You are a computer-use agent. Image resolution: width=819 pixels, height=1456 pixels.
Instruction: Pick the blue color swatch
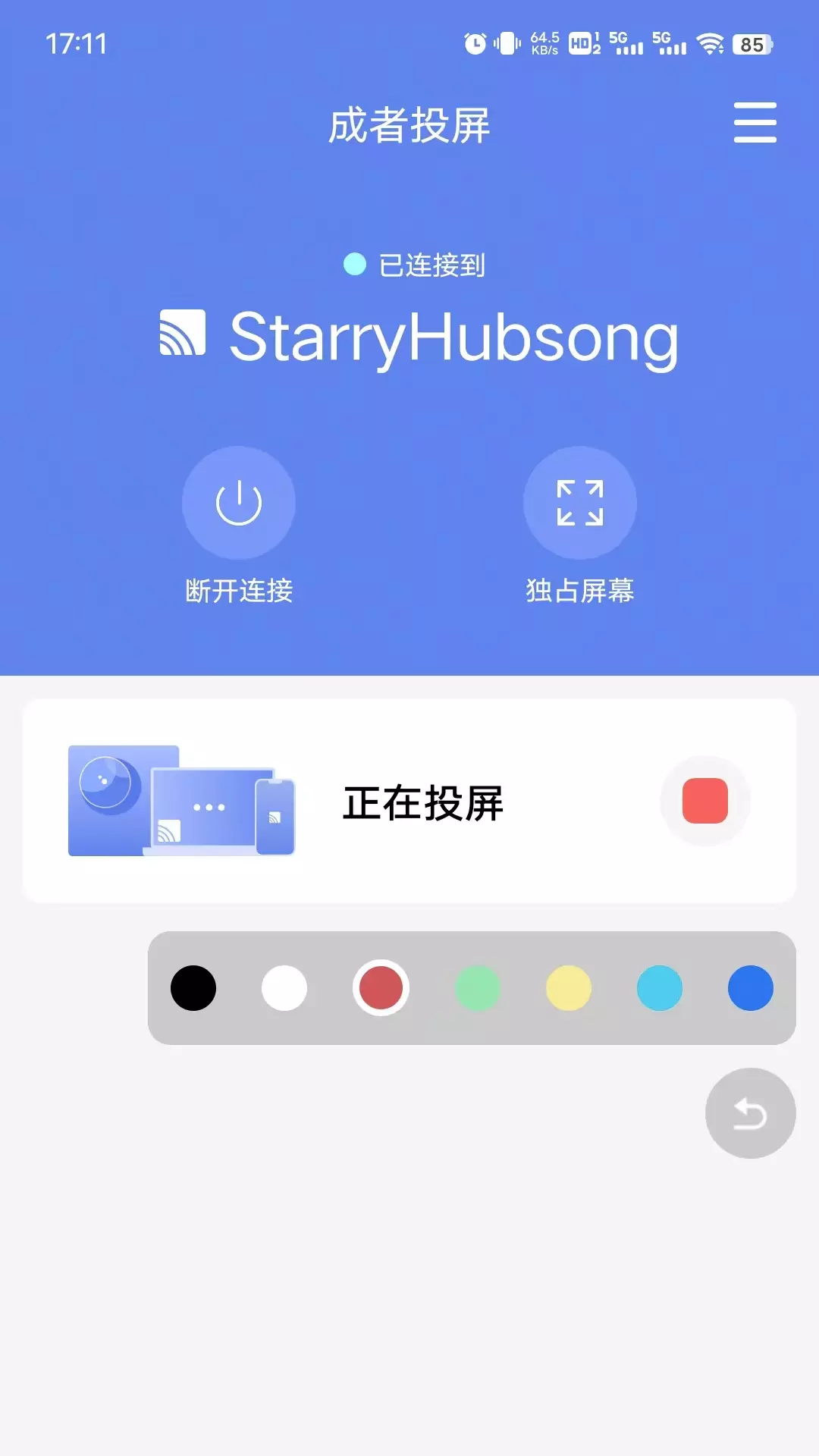click(751, 988)
